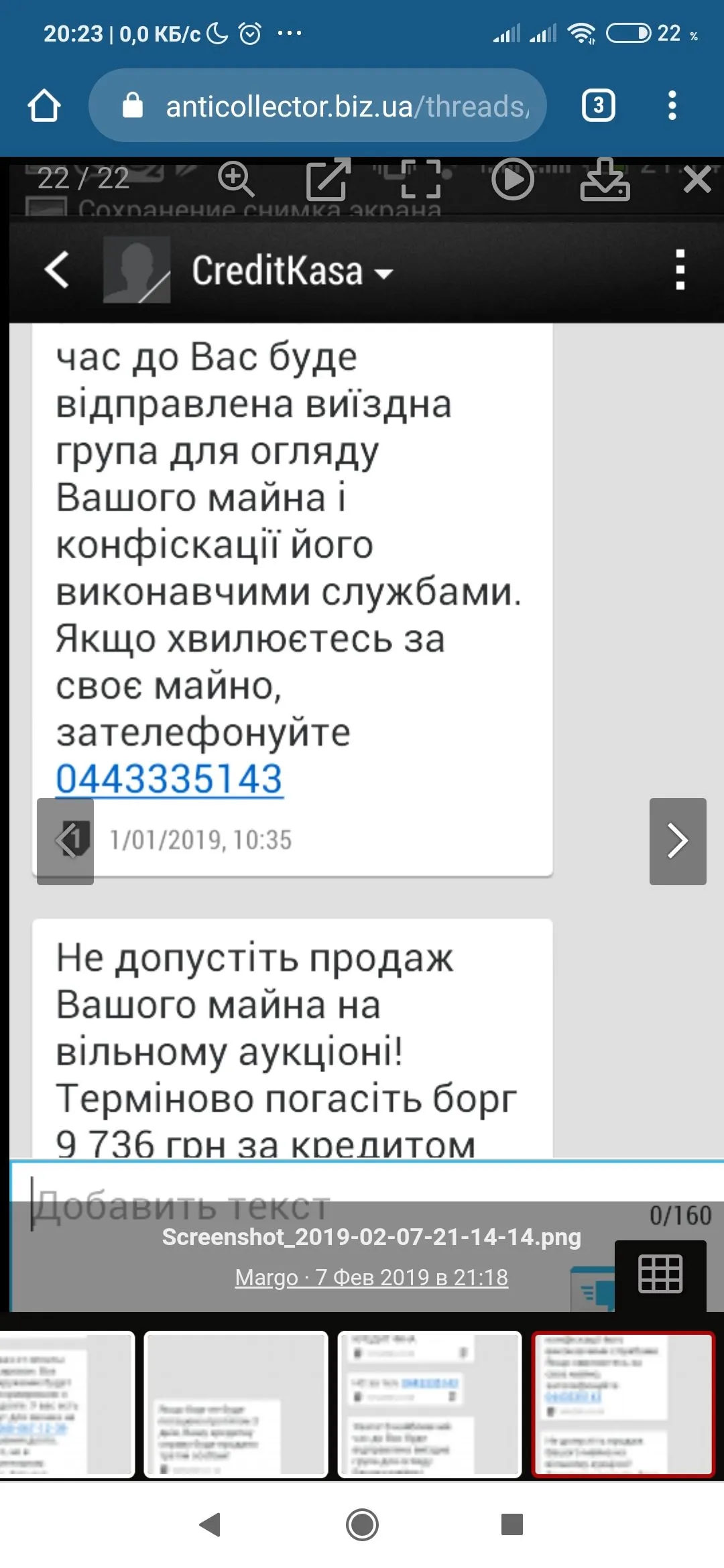This screenshot has height=1568, width=724.
Task: Close the image viewer
Action: click(697, 180)
